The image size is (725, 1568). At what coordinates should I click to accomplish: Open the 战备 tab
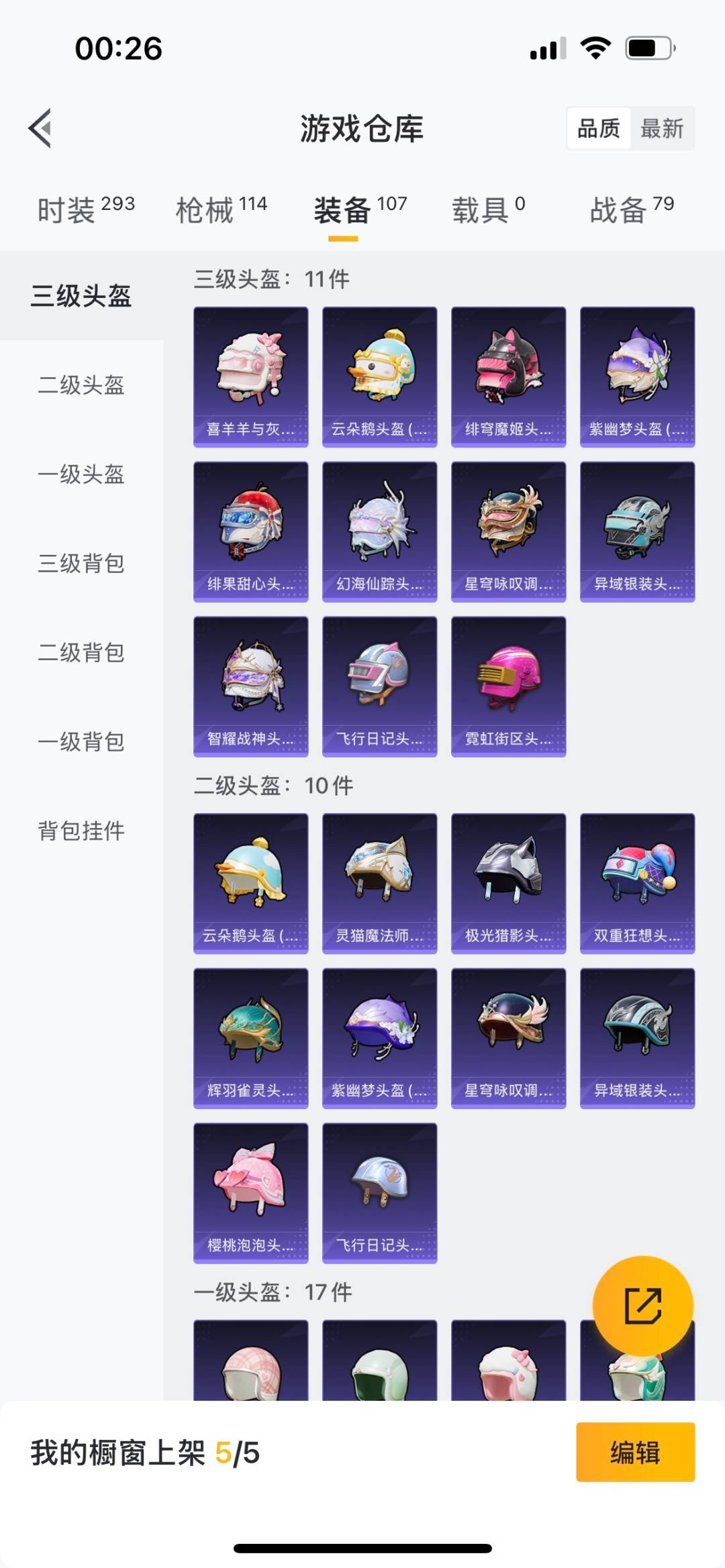pyautogui.click(x=631, y=209)
